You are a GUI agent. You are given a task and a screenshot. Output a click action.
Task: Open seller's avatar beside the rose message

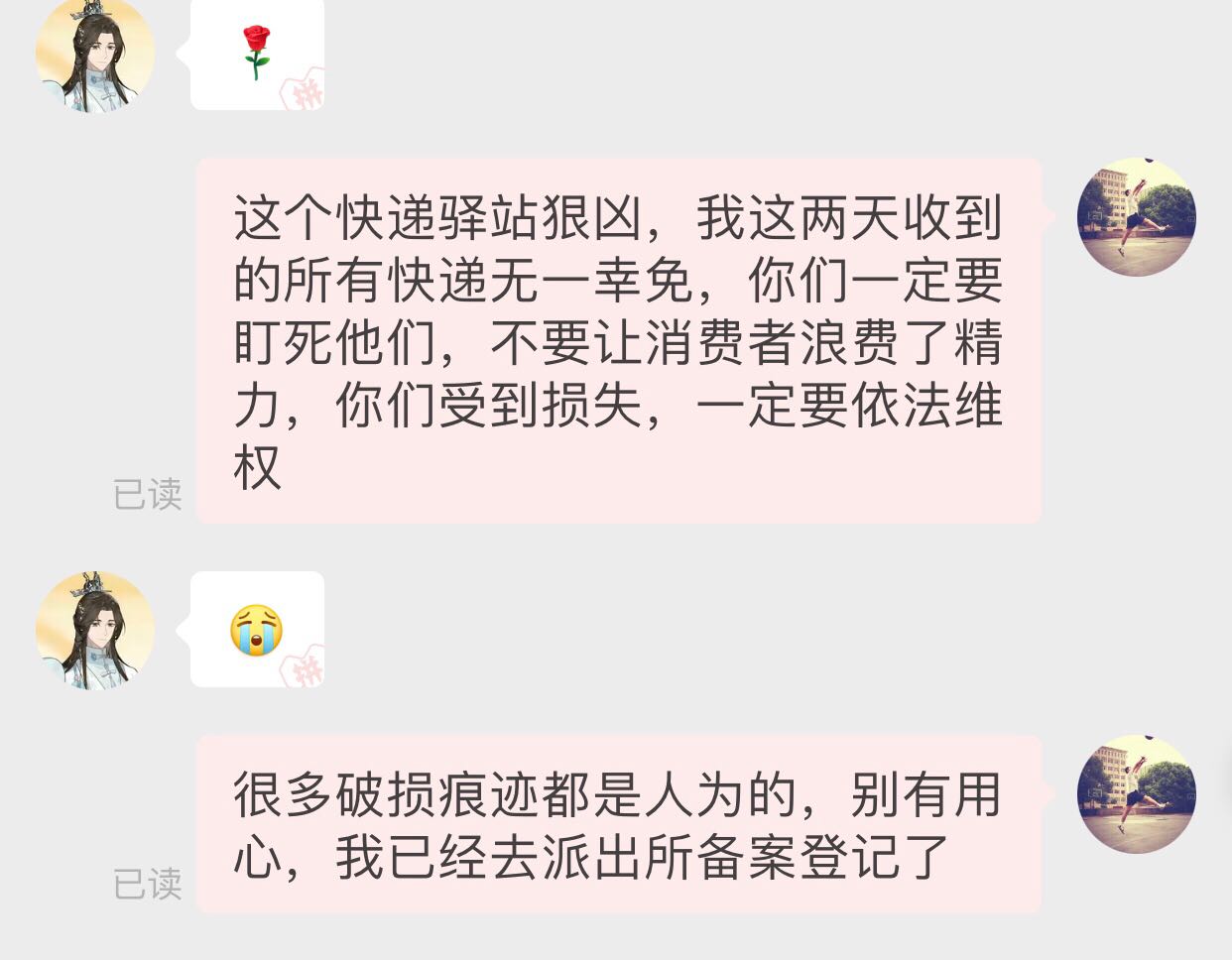point(95,55)
